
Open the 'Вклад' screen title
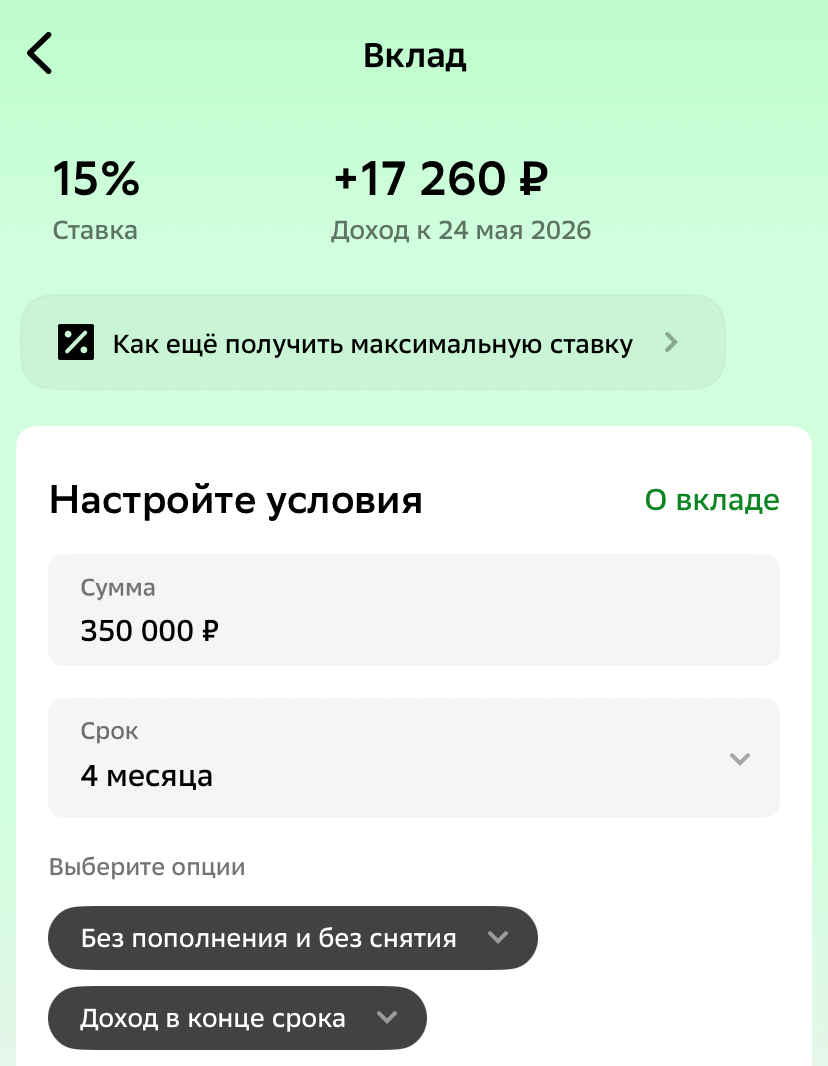[414, 55]
